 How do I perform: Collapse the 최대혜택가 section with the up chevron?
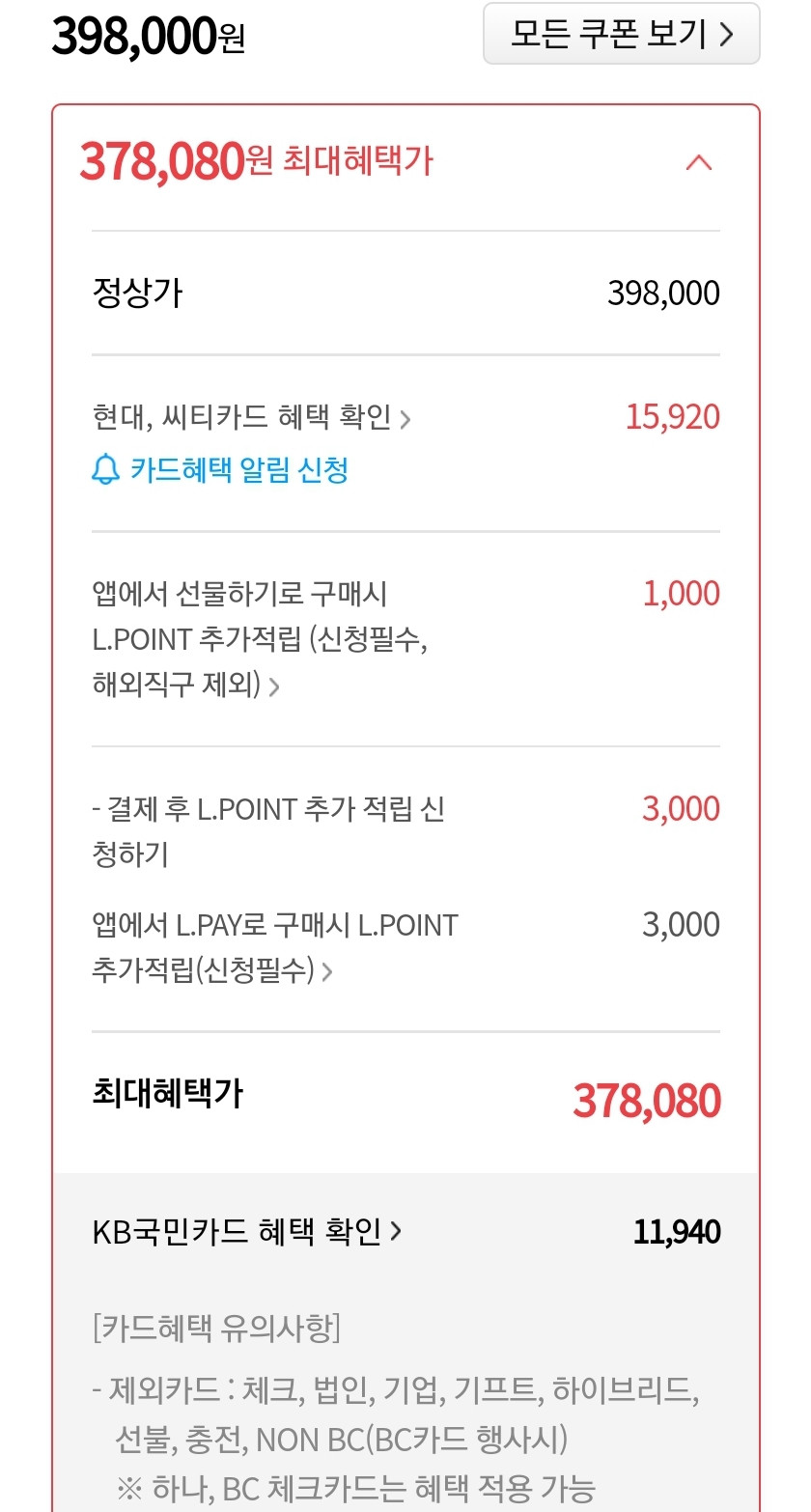pos(698,162)
